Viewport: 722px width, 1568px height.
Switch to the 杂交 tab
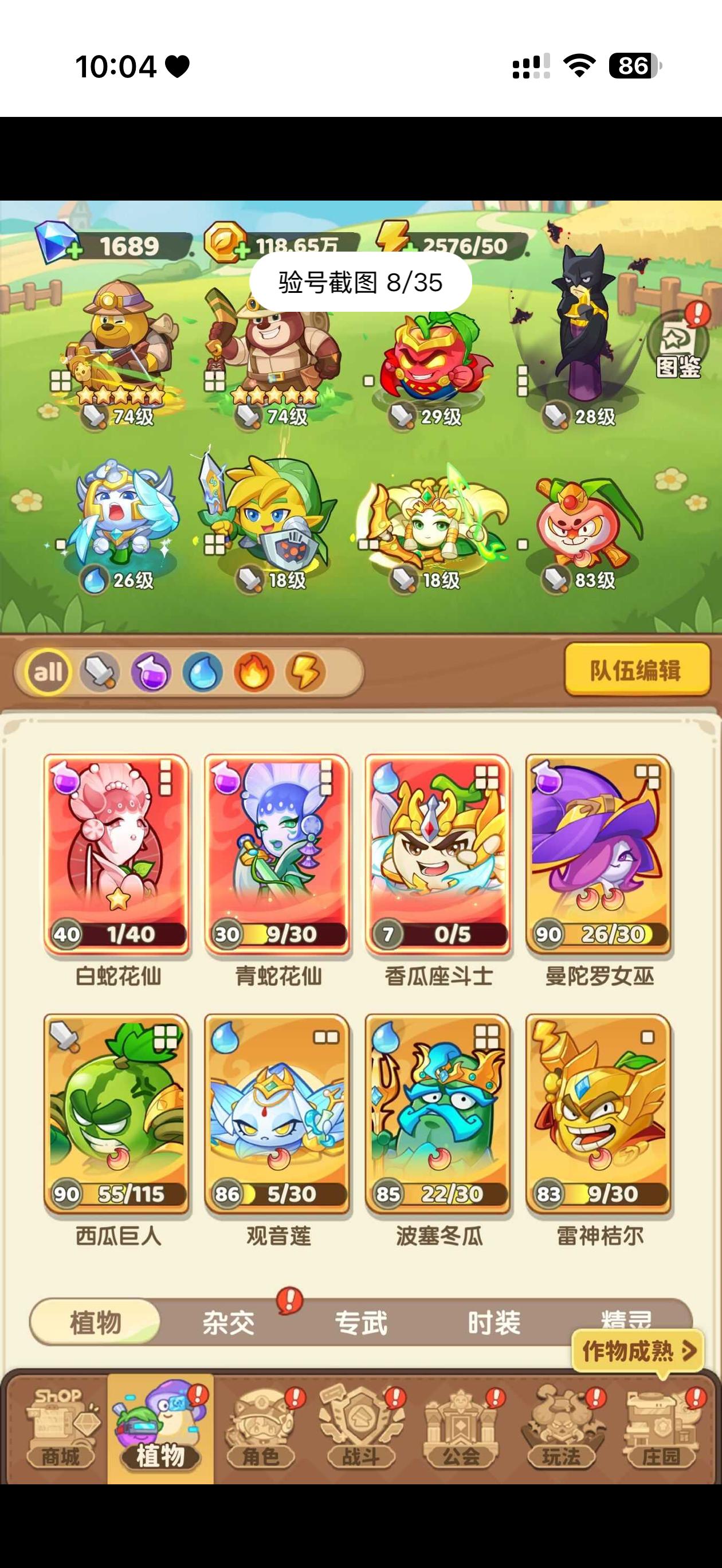[228, 1323]
